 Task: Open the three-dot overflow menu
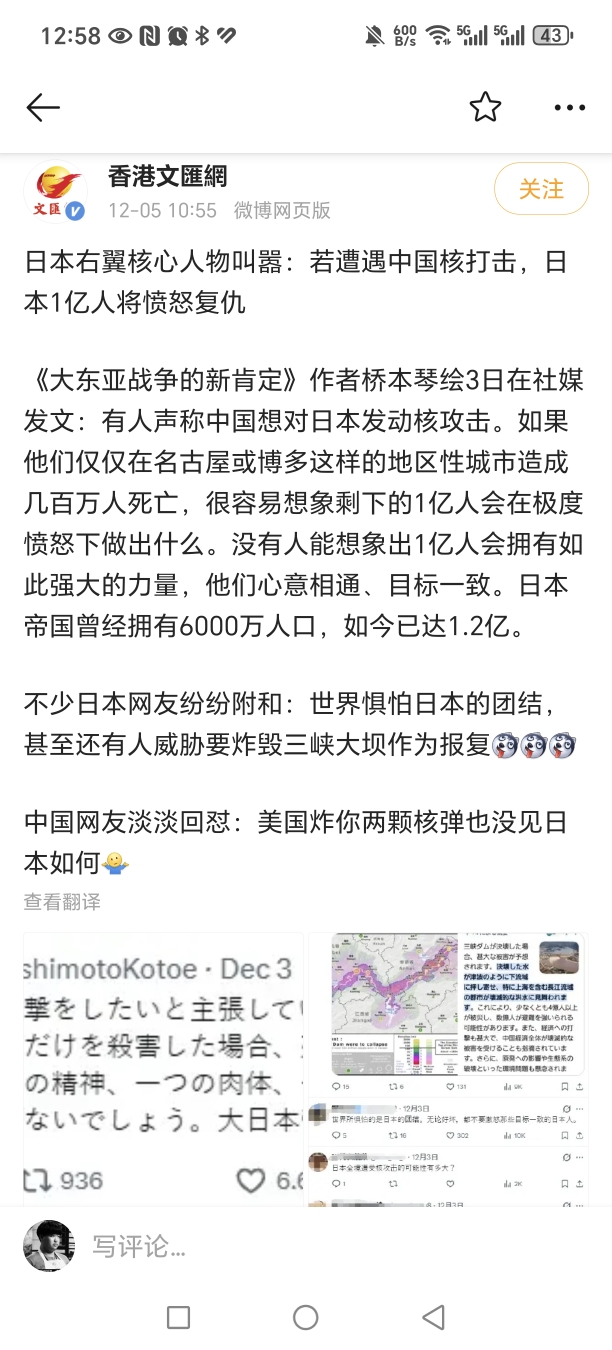tap(569, 107)
